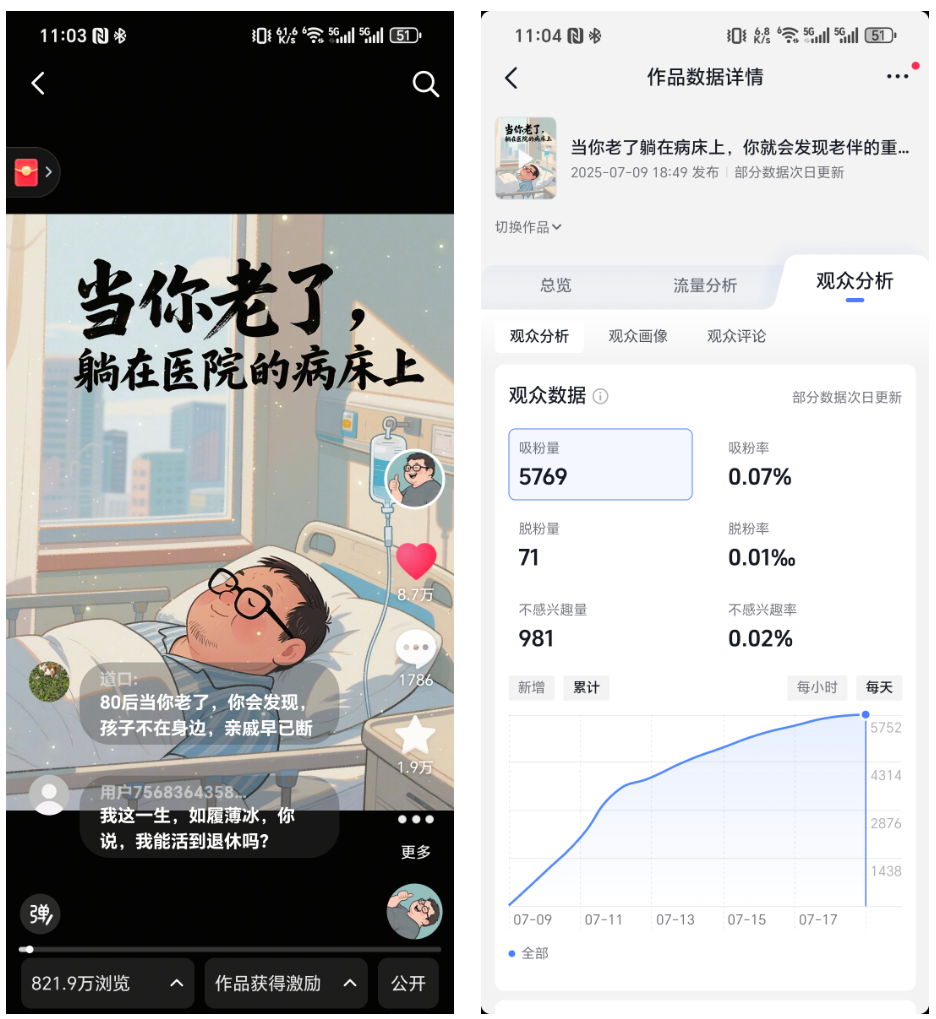Screen dimensions: 936x1019
Task: Switch to the 流量分析 tab
Action: [x=704, y=285]
